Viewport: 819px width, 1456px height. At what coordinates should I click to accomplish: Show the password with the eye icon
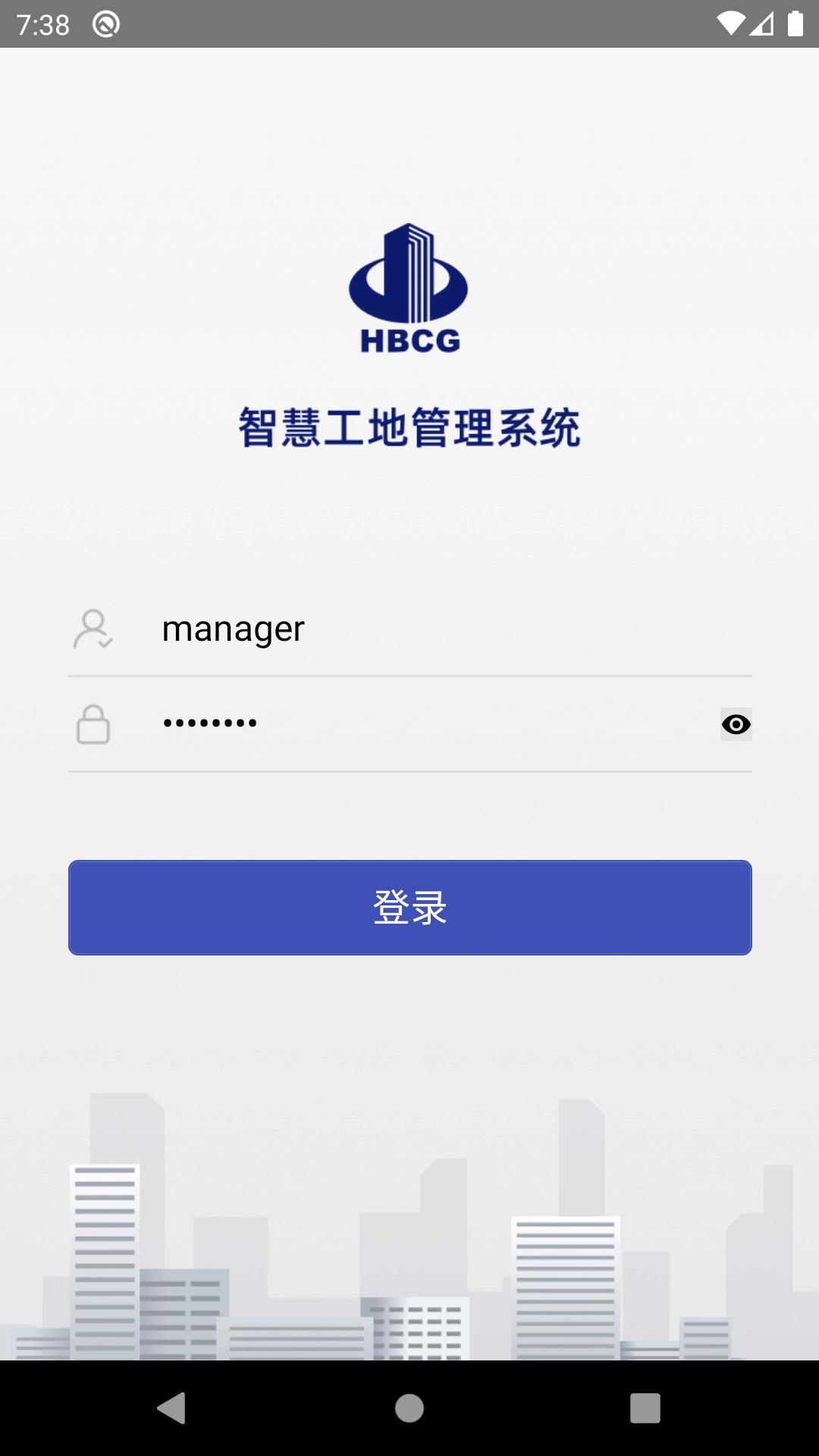(x=736, y=725)
